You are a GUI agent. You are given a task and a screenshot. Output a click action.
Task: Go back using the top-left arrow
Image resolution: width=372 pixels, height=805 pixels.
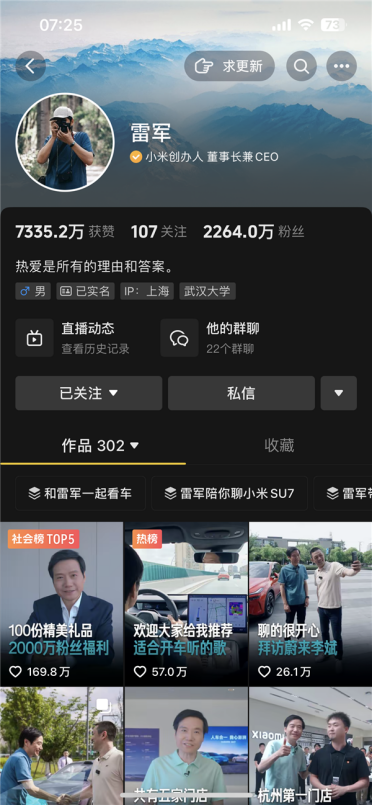coord(30,66)
